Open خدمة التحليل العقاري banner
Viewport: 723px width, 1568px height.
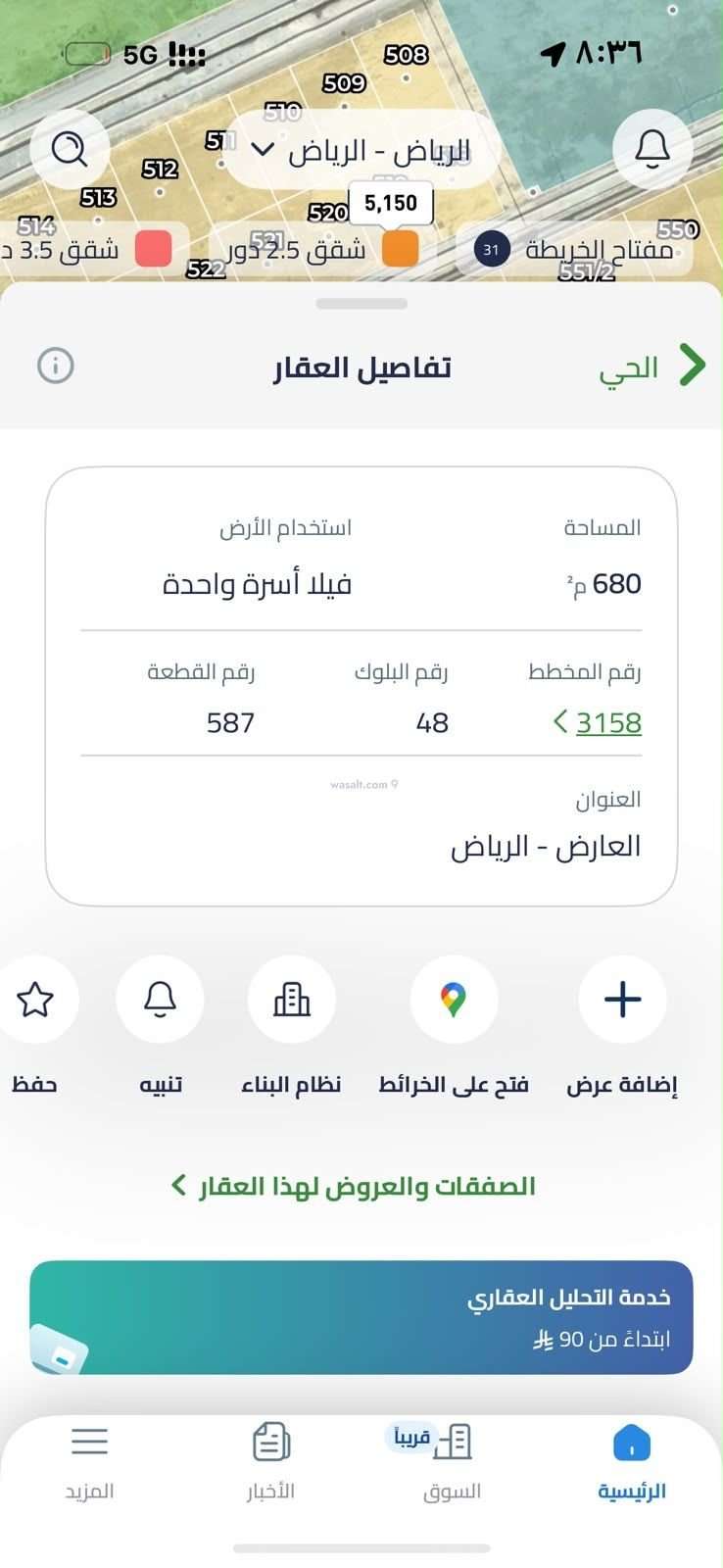pyautogui.click(x=361, y=1317)
